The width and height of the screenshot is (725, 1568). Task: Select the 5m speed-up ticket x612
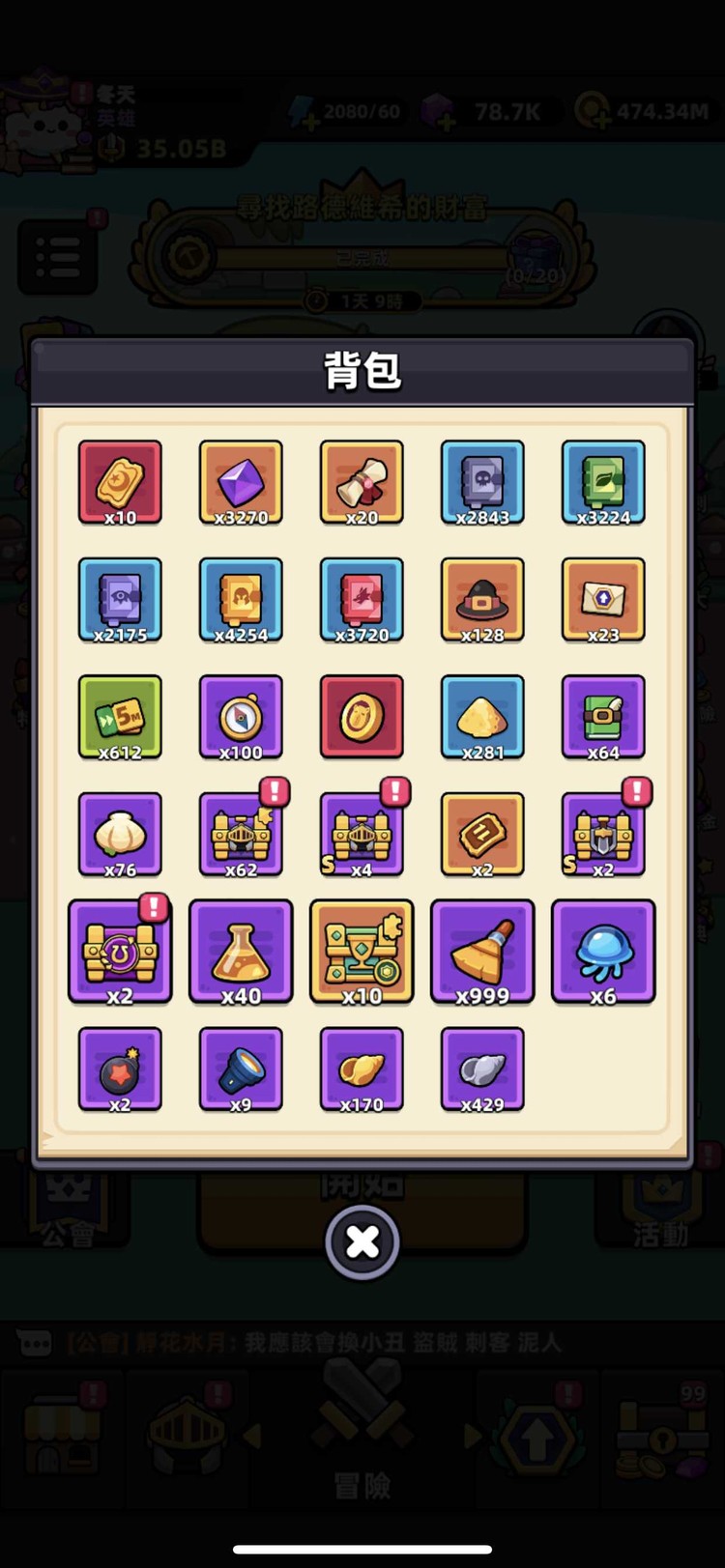pyautogui.click(x=120, y=717)
